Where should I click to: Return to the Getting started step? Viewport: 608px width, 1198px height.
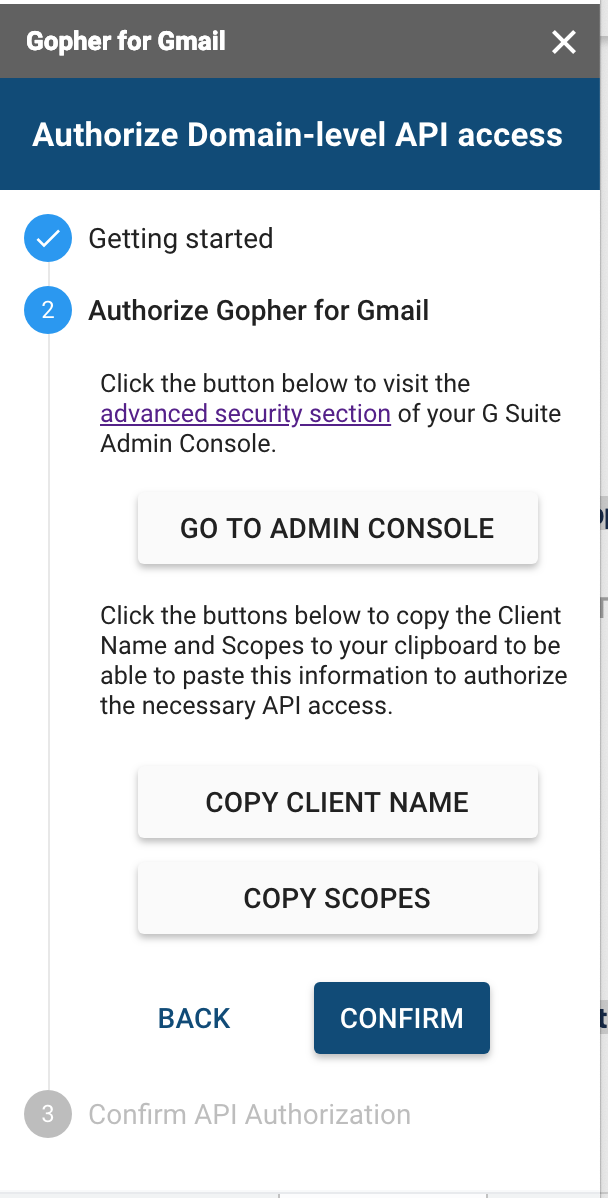[x=180, y=239]
